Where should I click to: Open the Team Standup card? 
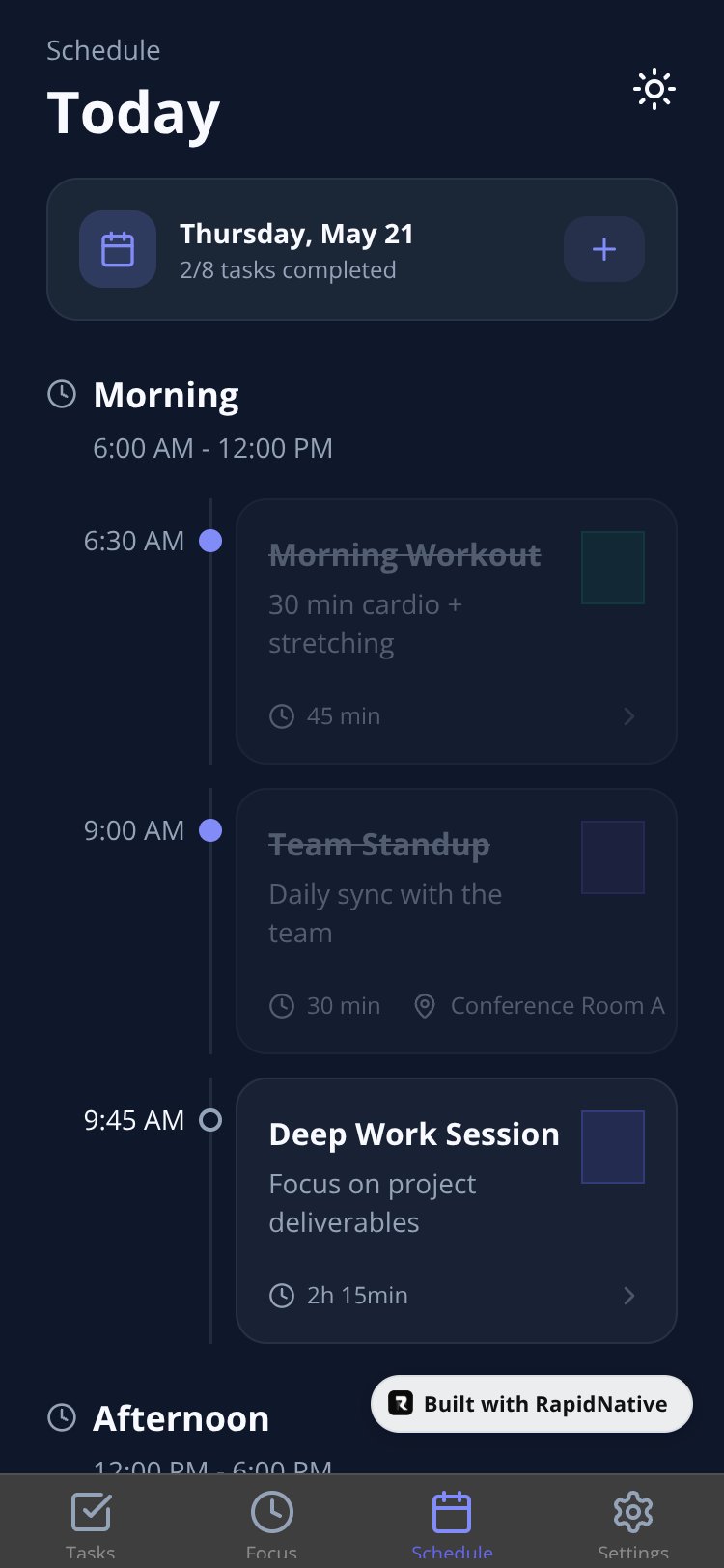457,921
